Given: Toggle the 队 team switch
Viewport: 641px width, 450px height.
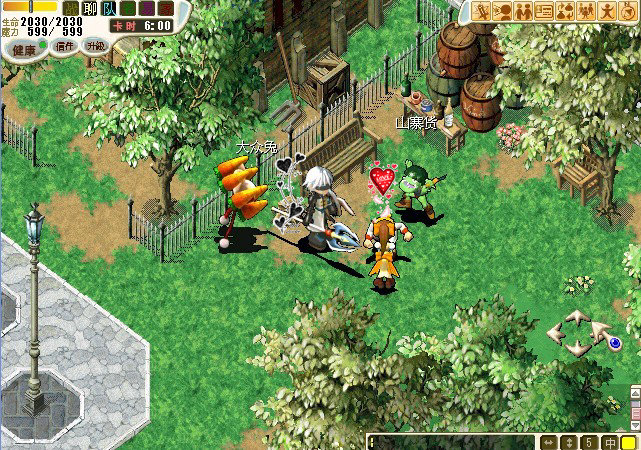Looking at the screenshot, I should 110,9.
